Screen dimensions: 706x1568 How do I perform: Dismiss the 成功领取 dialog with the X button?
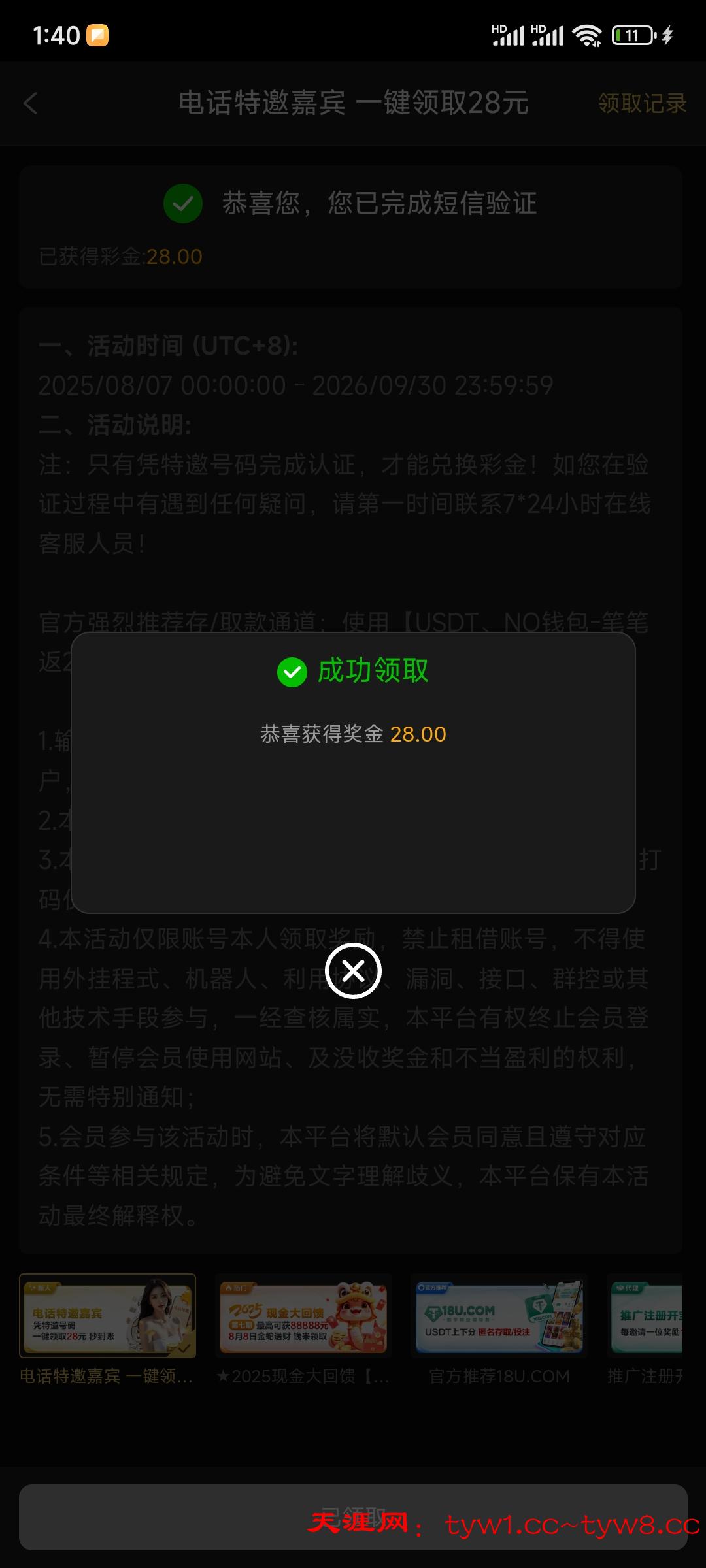pos(353,971)
